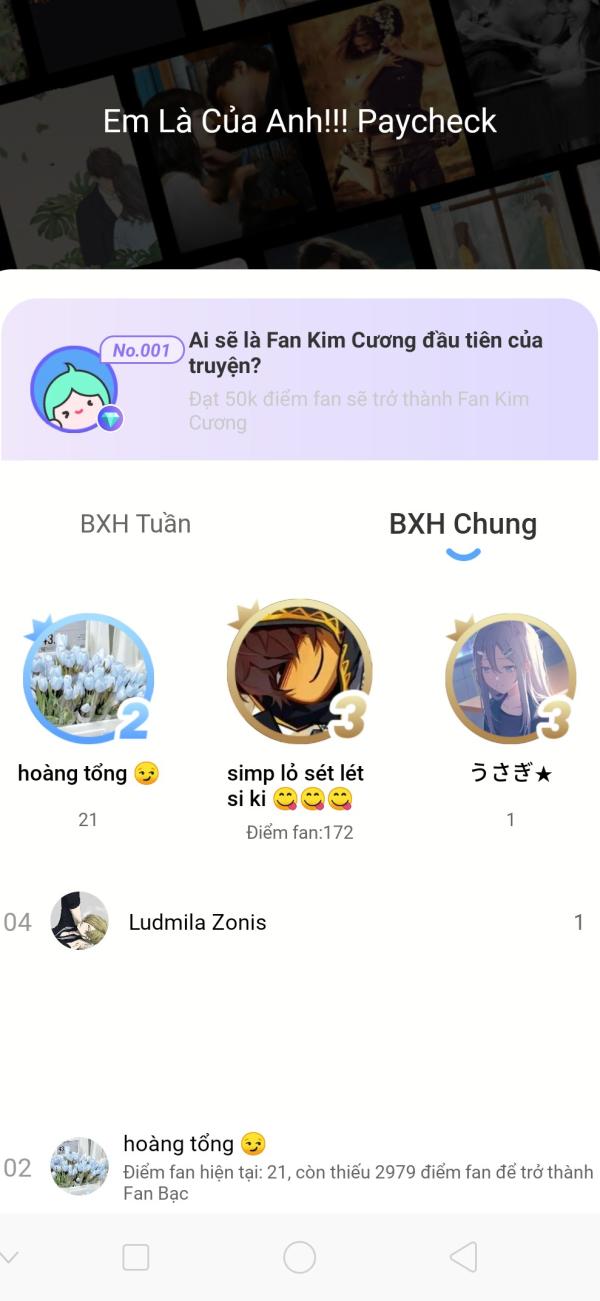
Task: Open hoàng tổng's rank 2 avatar
Action: [88, 678]
